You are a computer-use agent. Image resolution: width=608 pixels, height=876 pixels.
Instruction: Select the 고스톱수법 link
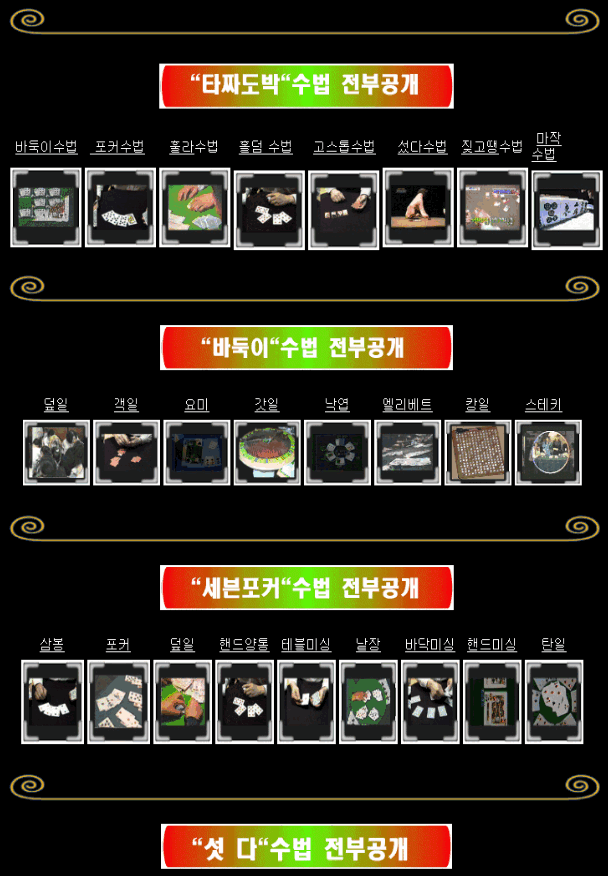click(x=343, y=148)
